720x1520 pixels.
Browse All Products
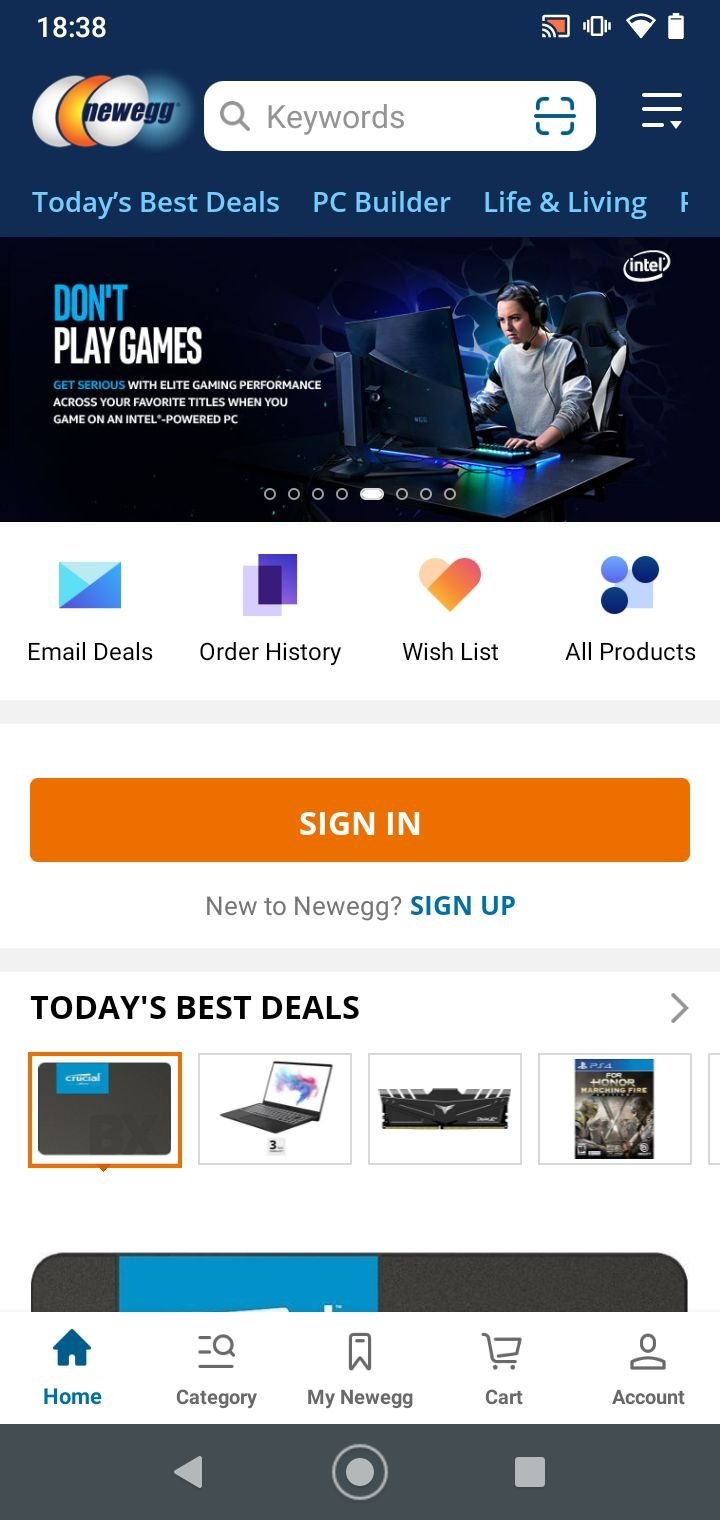coord(630,610)
